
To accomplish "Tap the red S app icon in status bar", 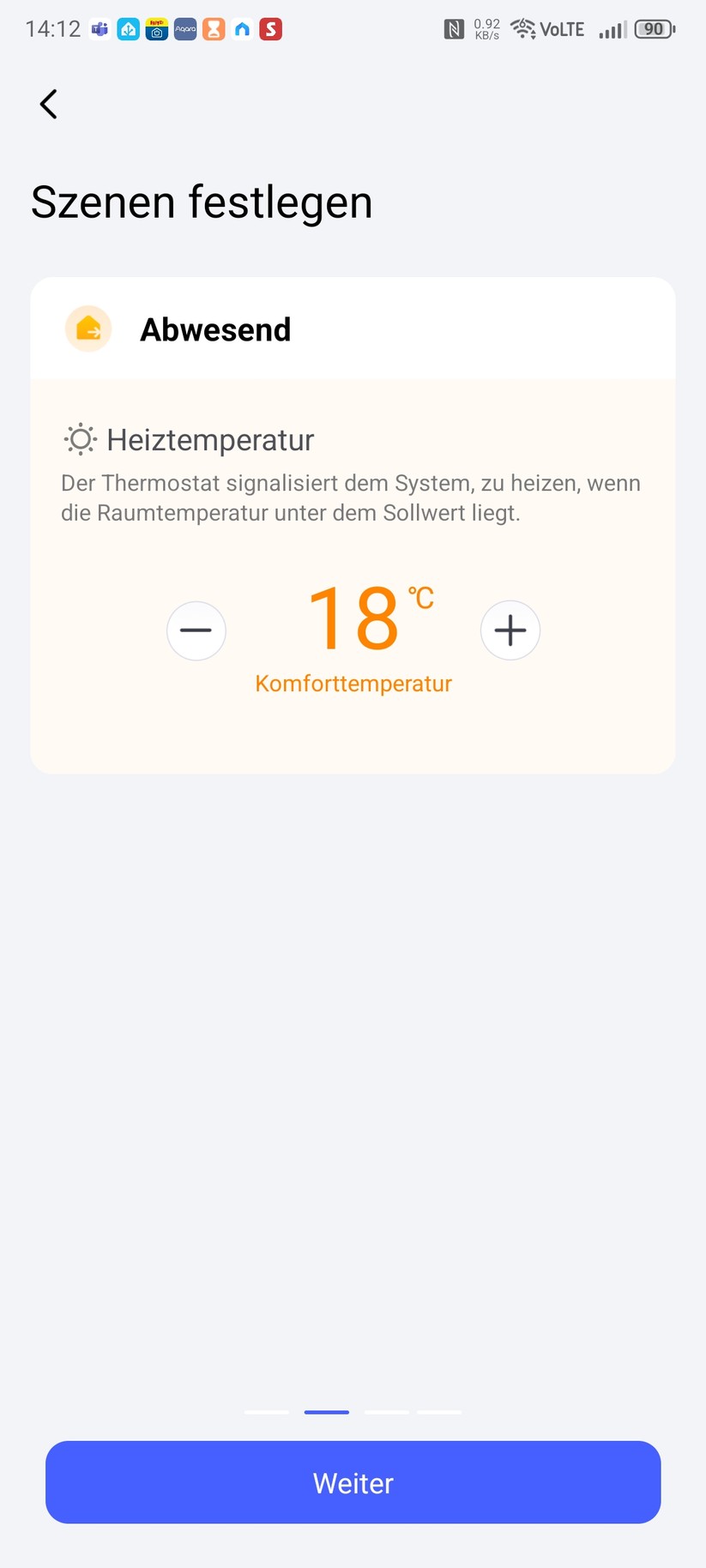I will click(270, 29).
